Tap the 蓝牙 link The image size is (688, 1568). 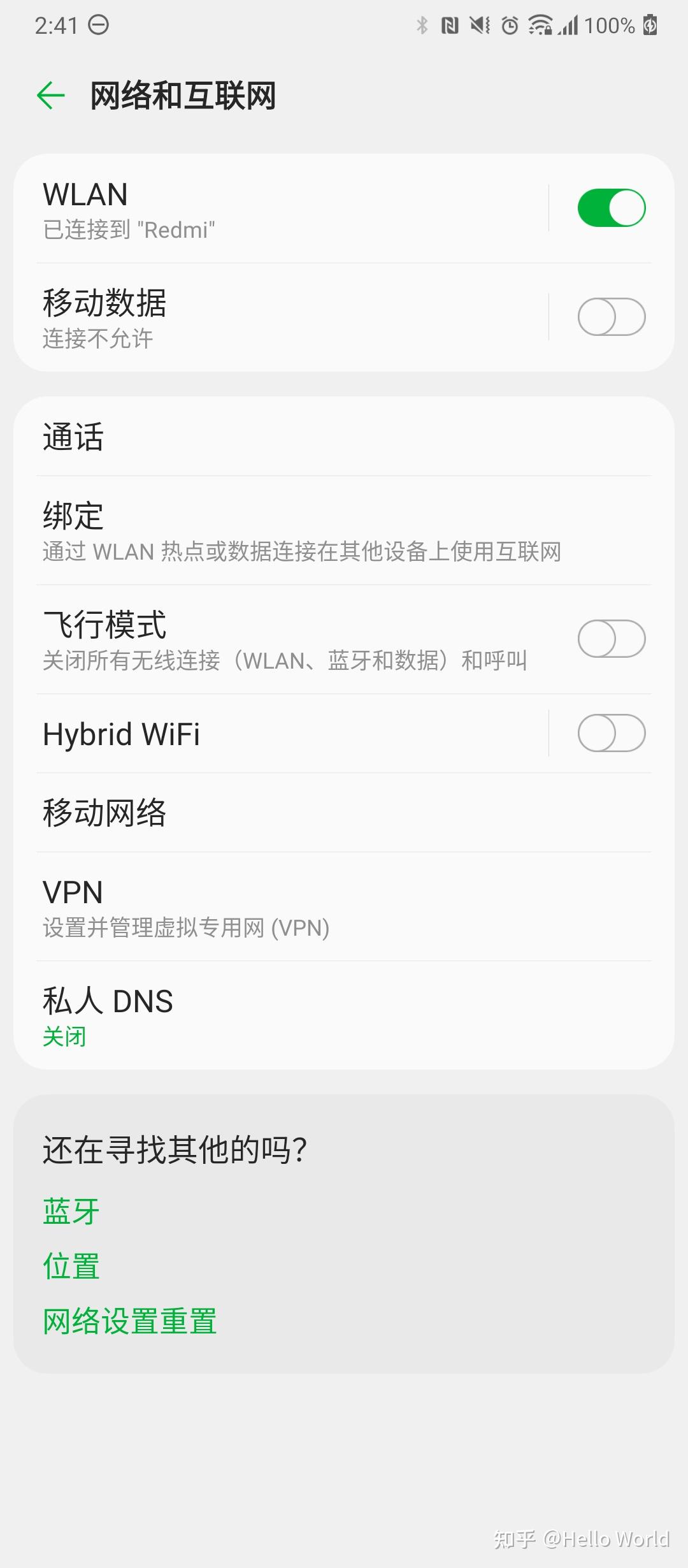point(71,1211)
